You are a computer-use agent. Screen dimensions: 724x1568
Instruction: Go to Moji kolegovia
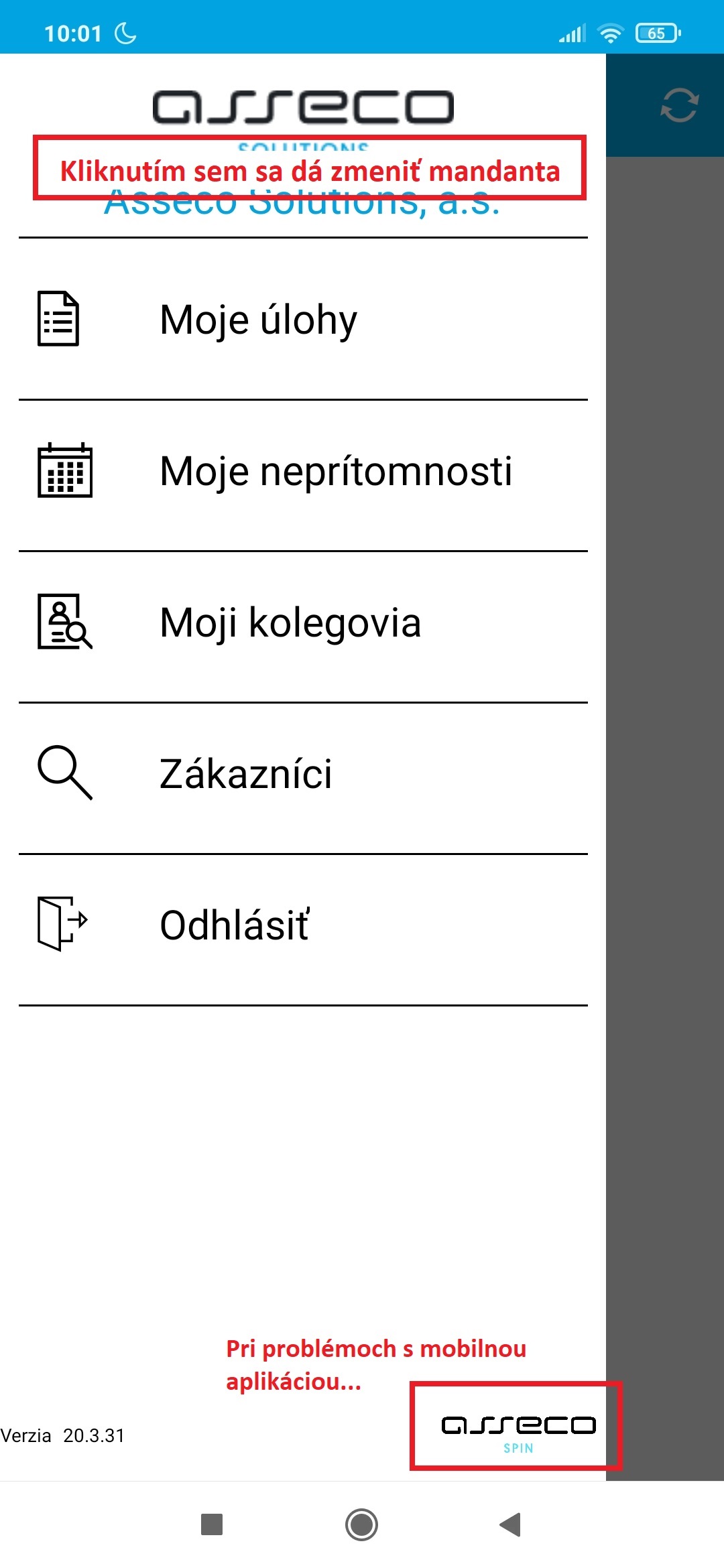coord(303,622)
